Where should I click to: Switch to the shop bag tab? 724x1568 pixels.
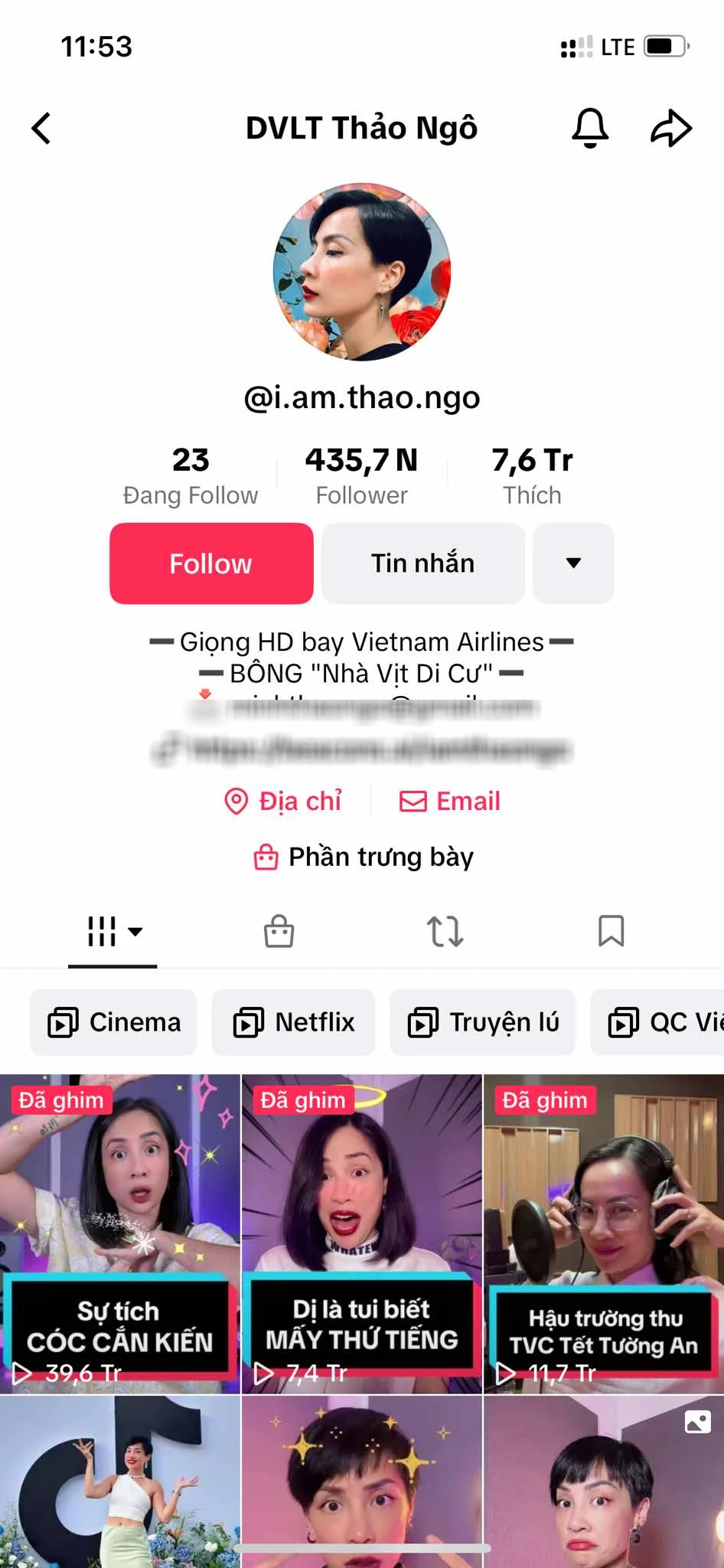tap(279, 932)
